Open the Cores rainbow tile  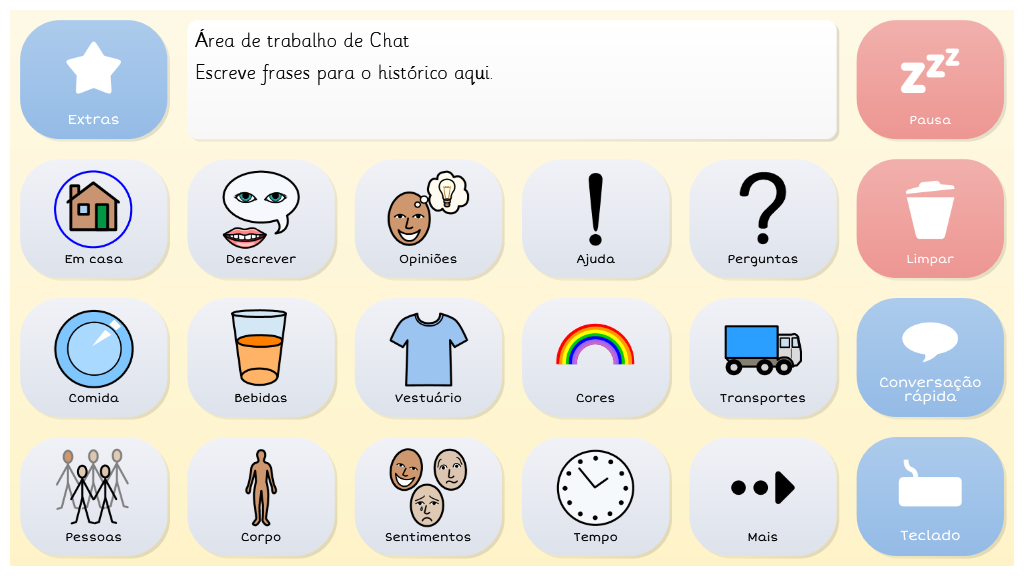pyautogui.click(x=596, y=357)
